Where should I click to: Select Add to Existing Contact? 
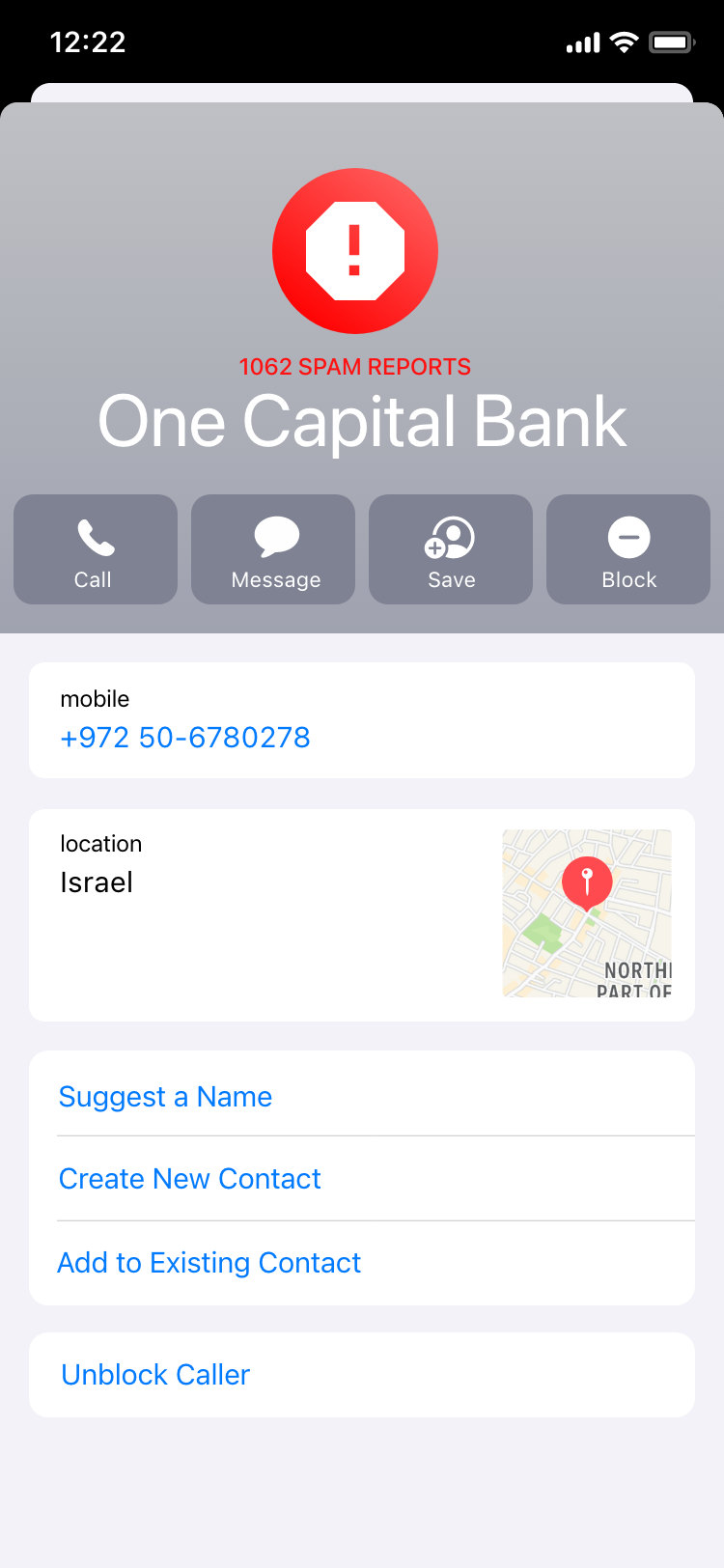pos(362,1263)
